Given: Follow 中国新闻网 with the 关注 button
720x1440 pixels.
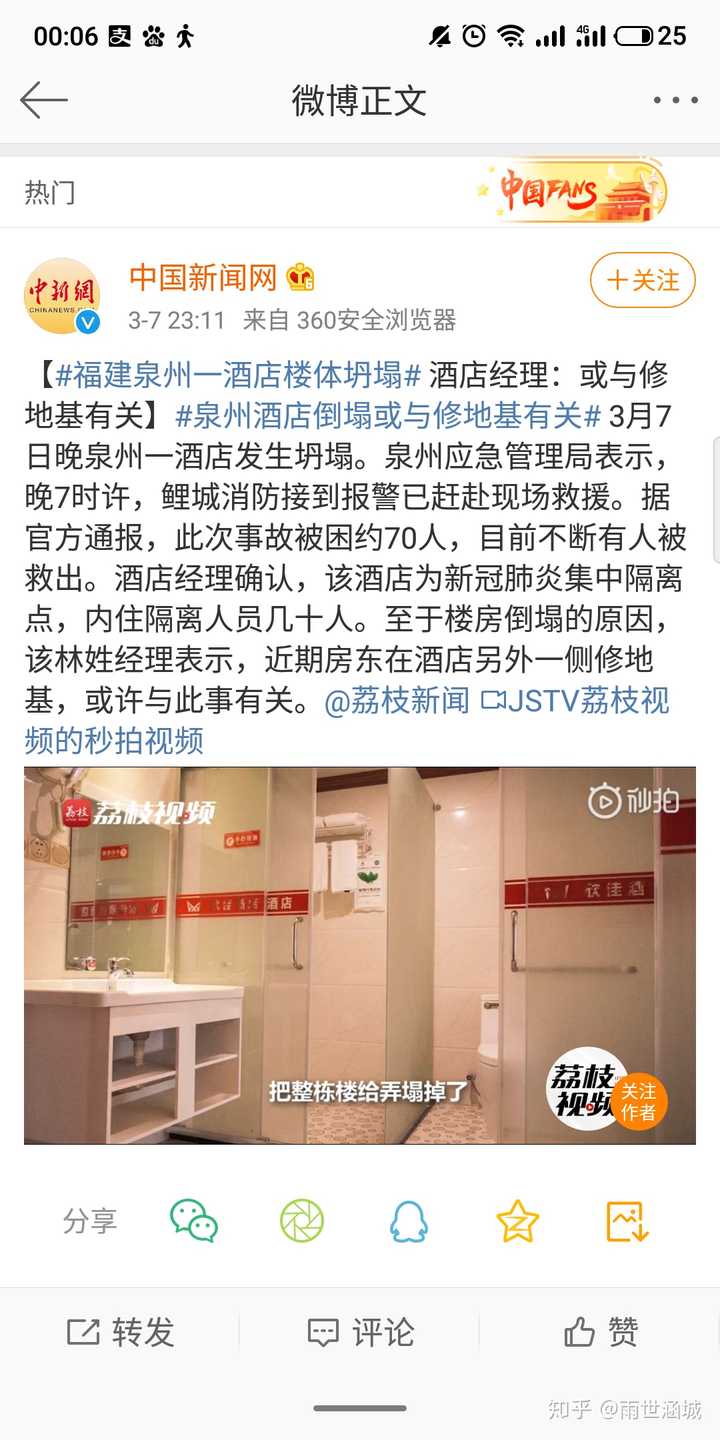Looking at the screenshot, I should (x=642, y=280).
